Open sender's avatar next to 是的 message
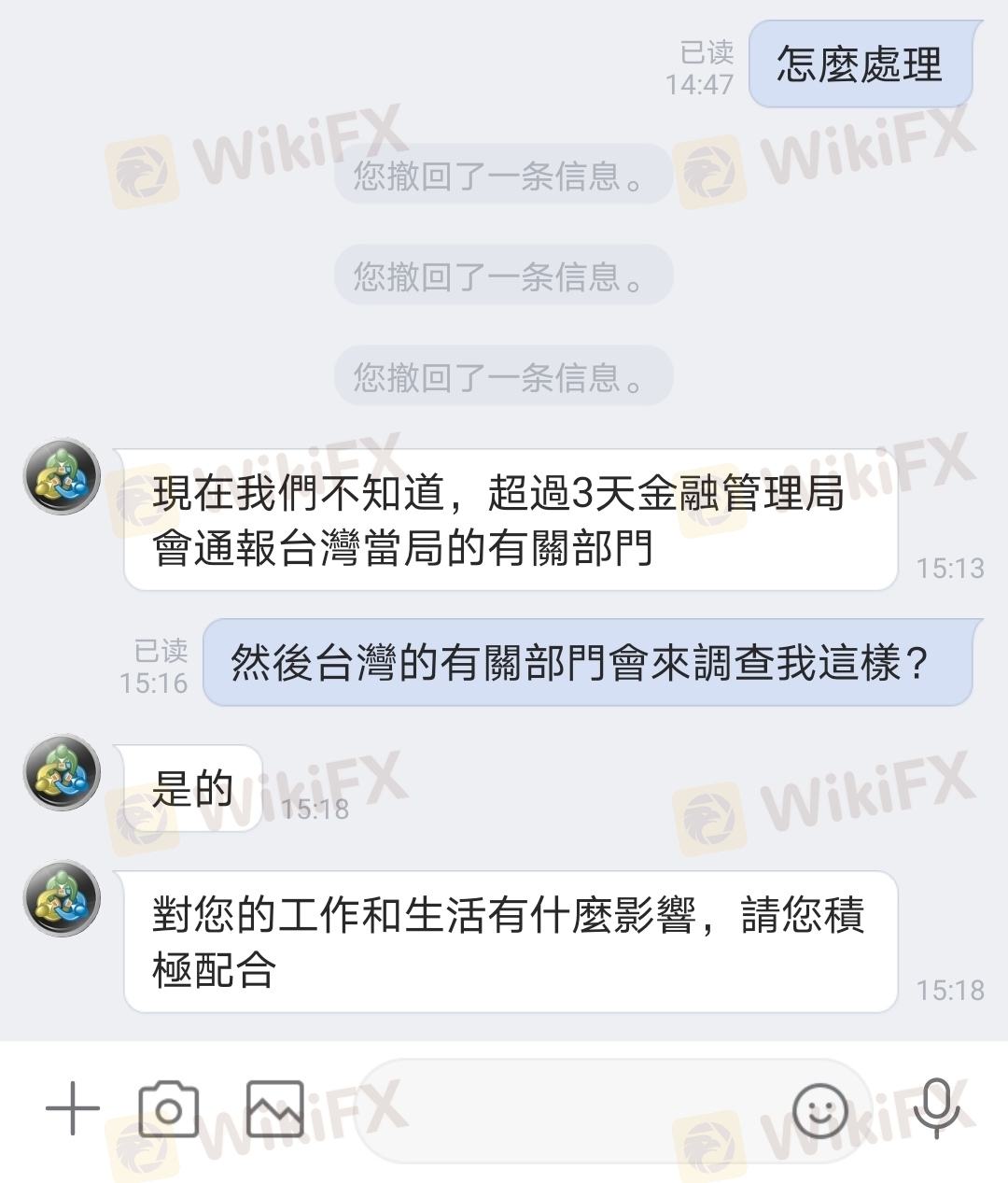 click(62, 772)
